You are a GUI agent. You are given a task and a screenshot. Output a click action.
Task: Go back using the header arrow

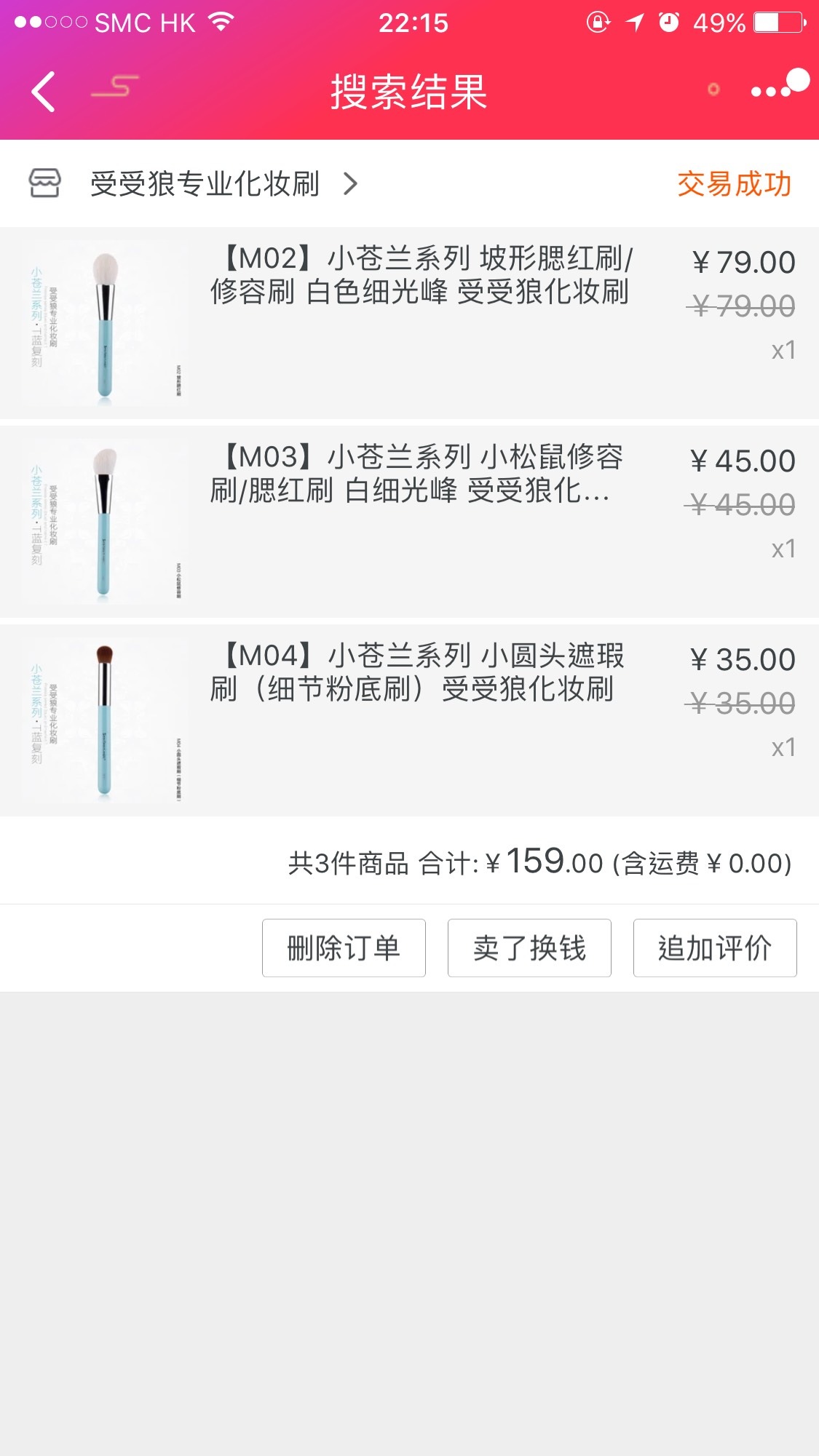point(44,92)
